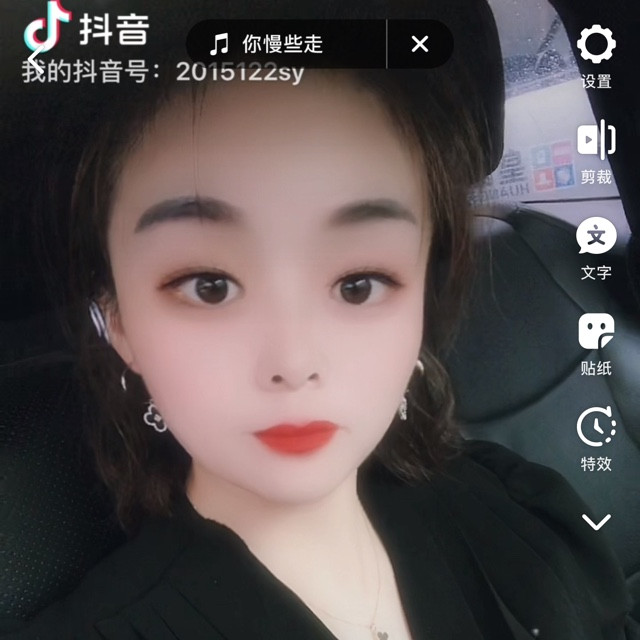Open 设置 settings gear
The width and height of the screenshot is (640, 640).
596,47
